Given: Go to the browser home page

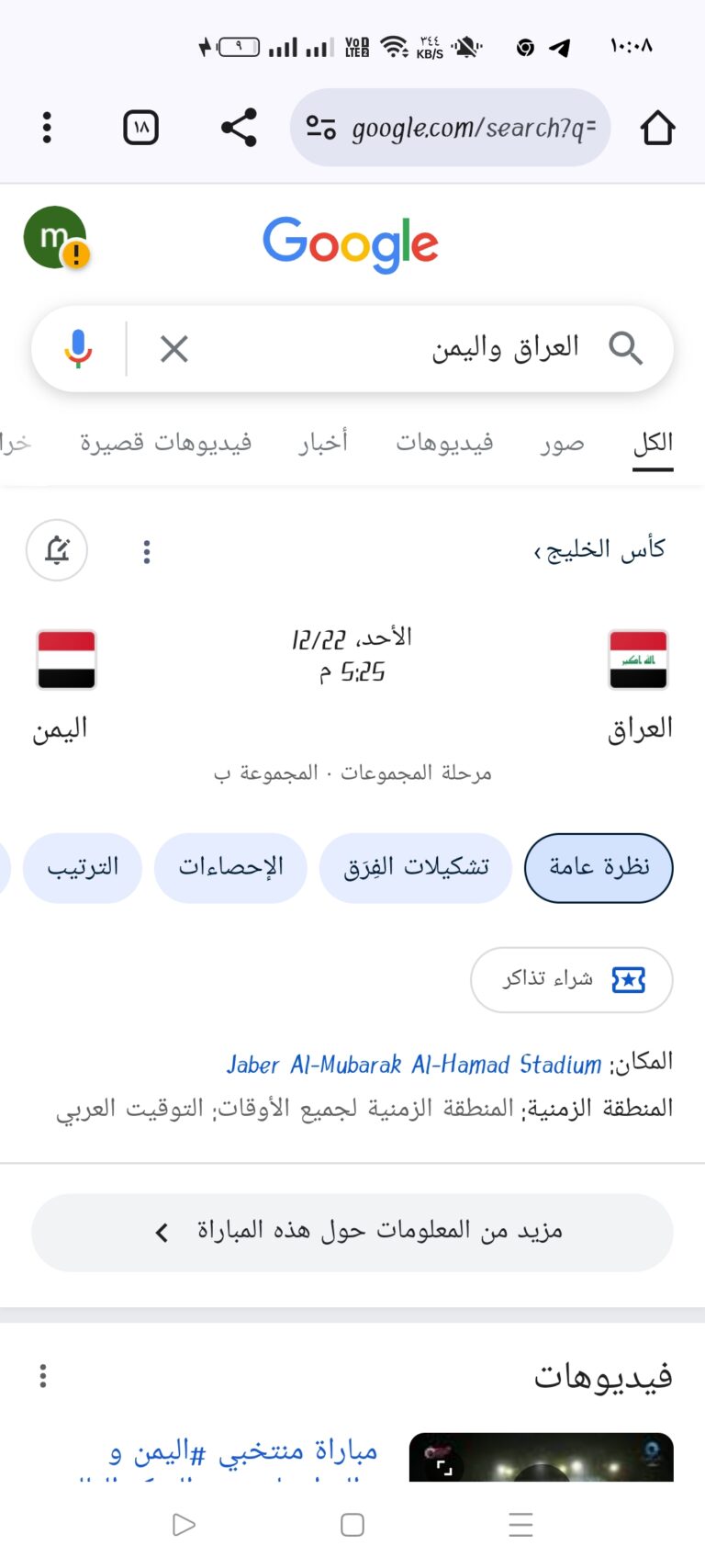Looking at the screenshot, I should (657, 128).
